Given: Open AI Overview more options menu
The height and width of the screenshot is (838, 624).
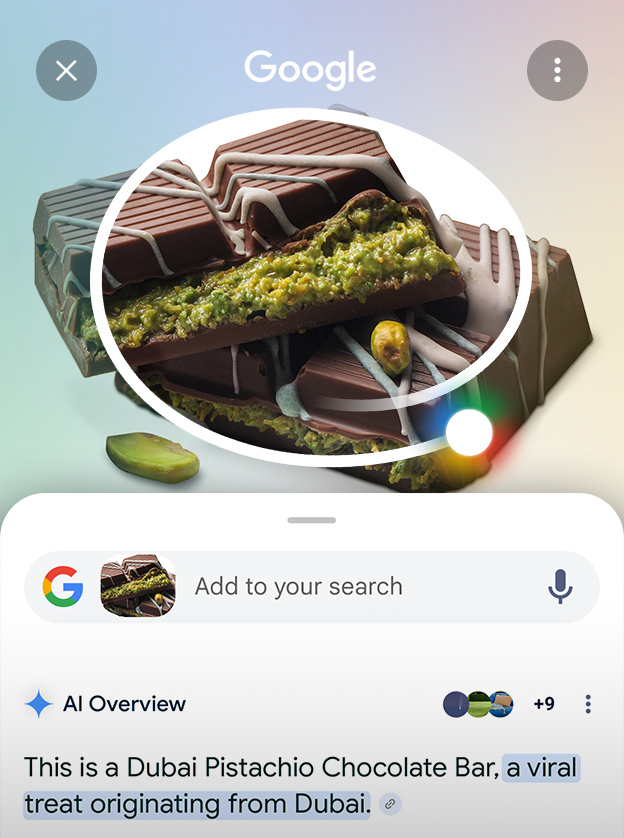Looking at the screenshot, I should click(588, 704).
